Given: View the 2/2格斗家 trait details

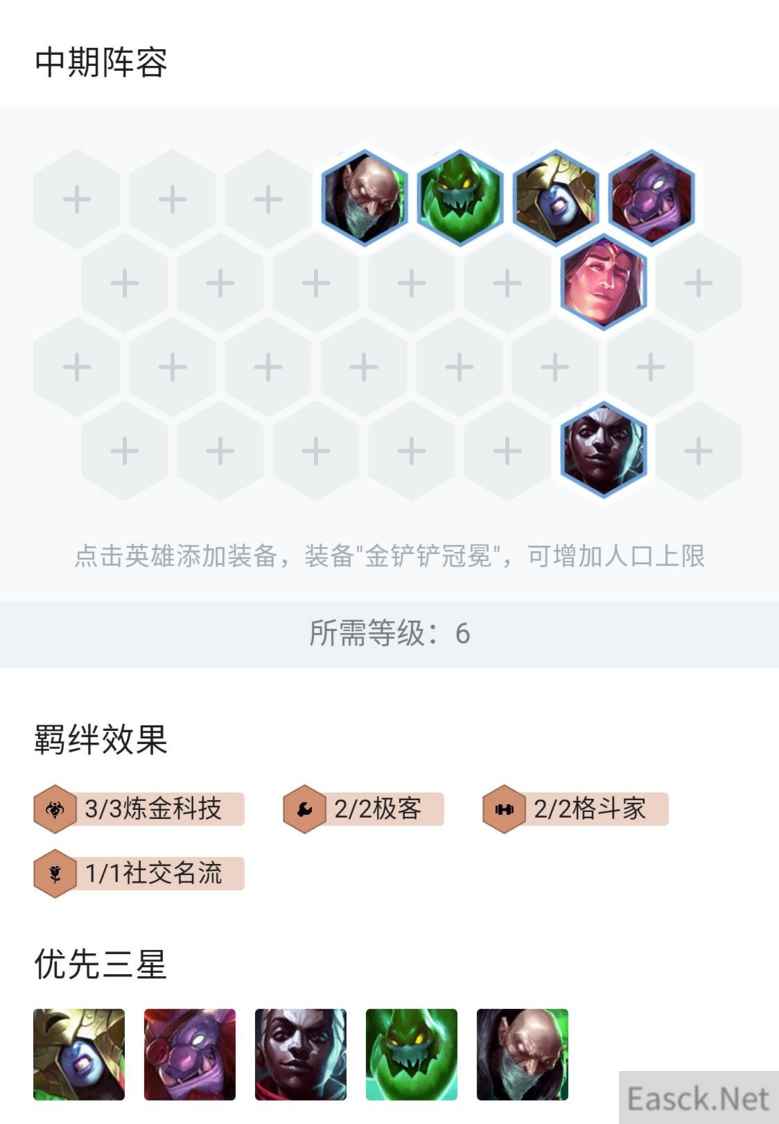Looking at the screenshot, I should (x=575, y=809).
